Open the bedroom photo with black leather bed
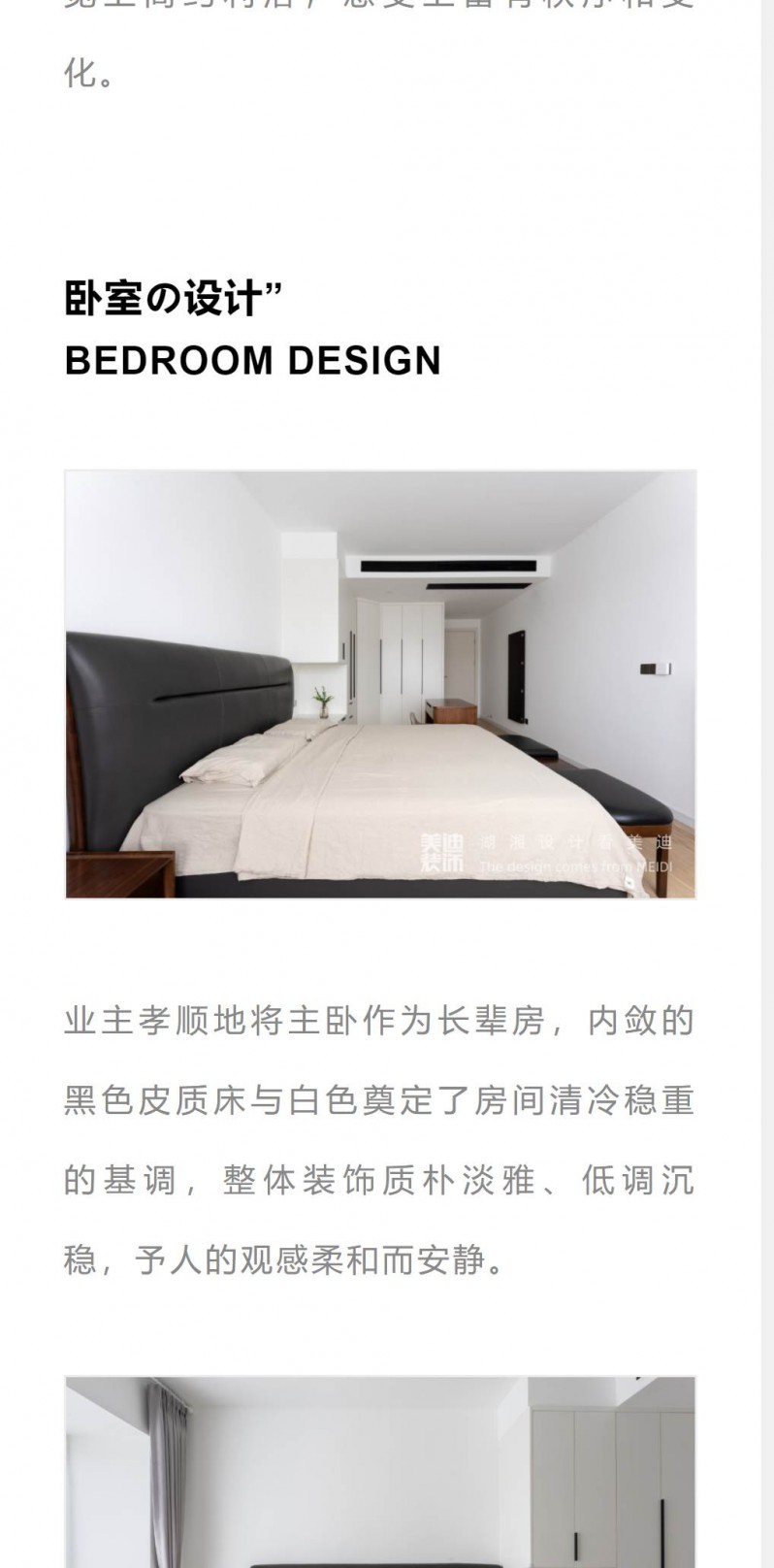Image resolution: width=774 pixels, height=1568 pixels. tap(380, 684)
